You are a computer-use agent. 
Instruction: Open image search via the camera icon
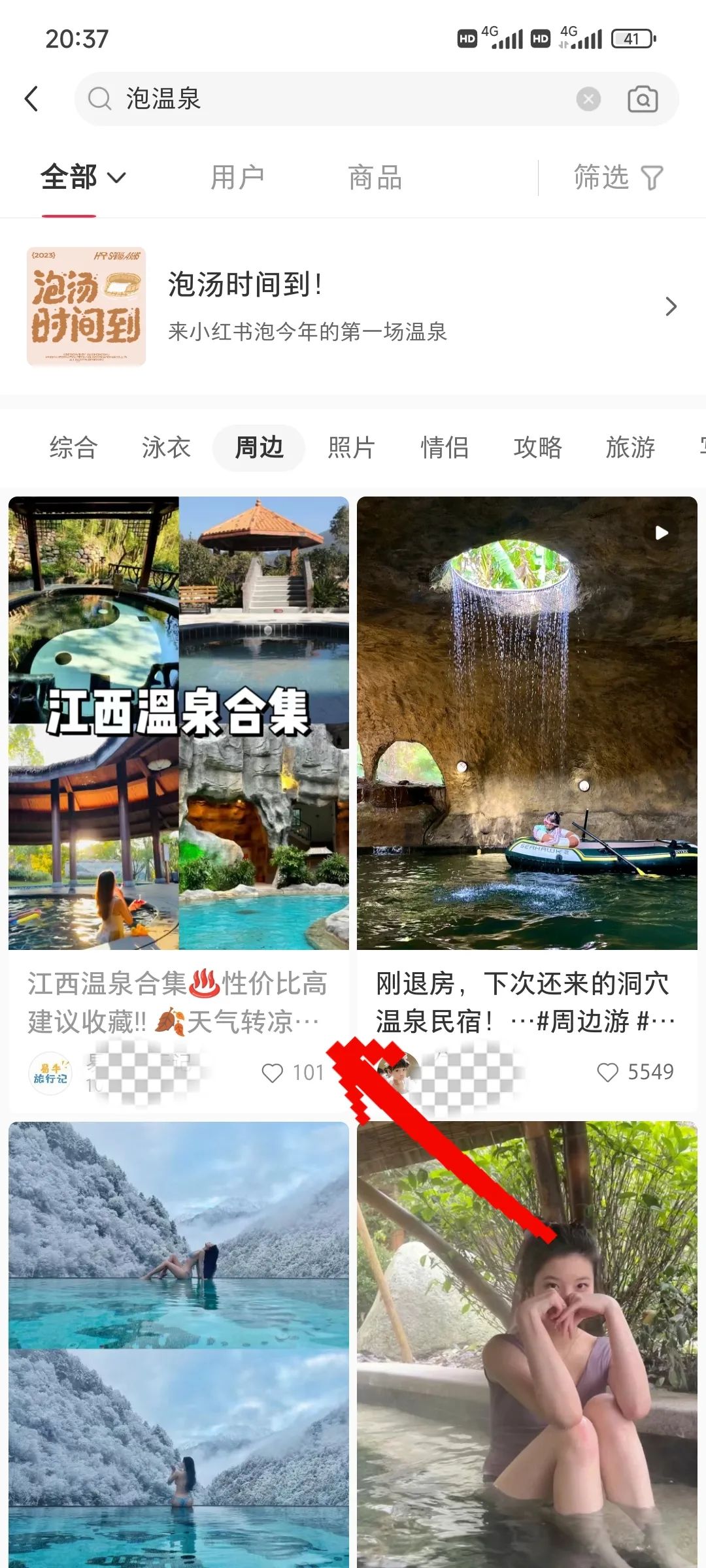click(642, 98)
